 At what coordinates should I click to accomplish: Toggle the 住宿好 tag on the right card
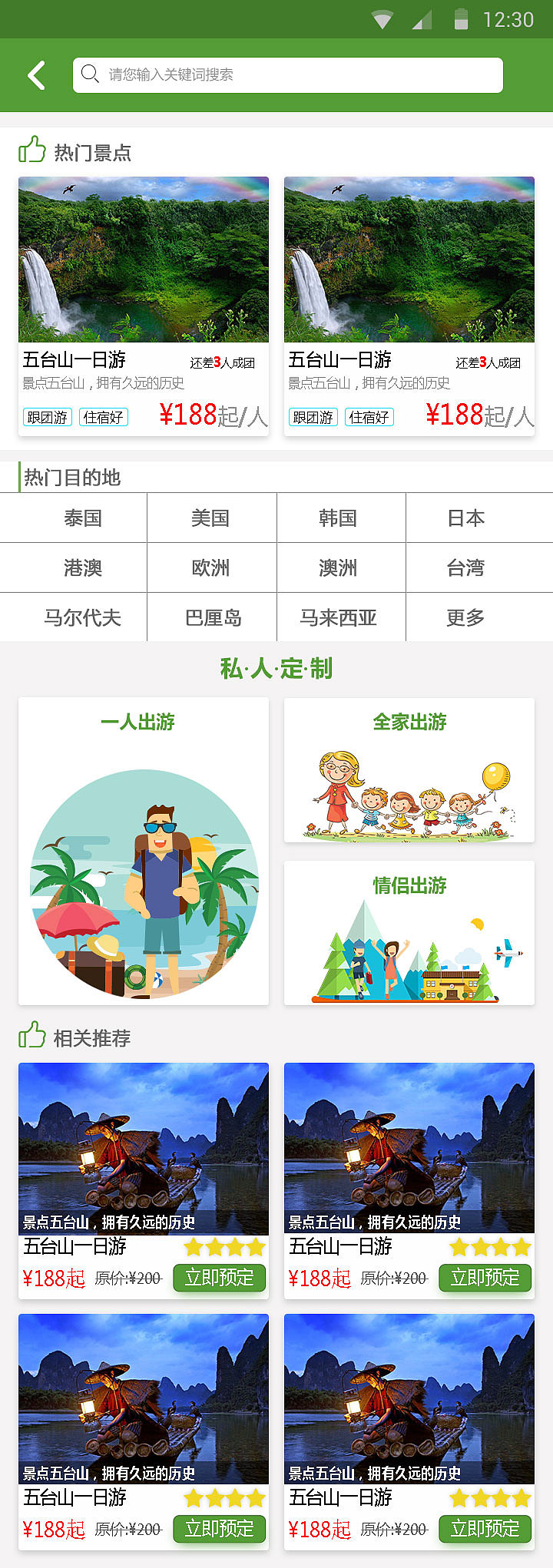coord(369,417)
